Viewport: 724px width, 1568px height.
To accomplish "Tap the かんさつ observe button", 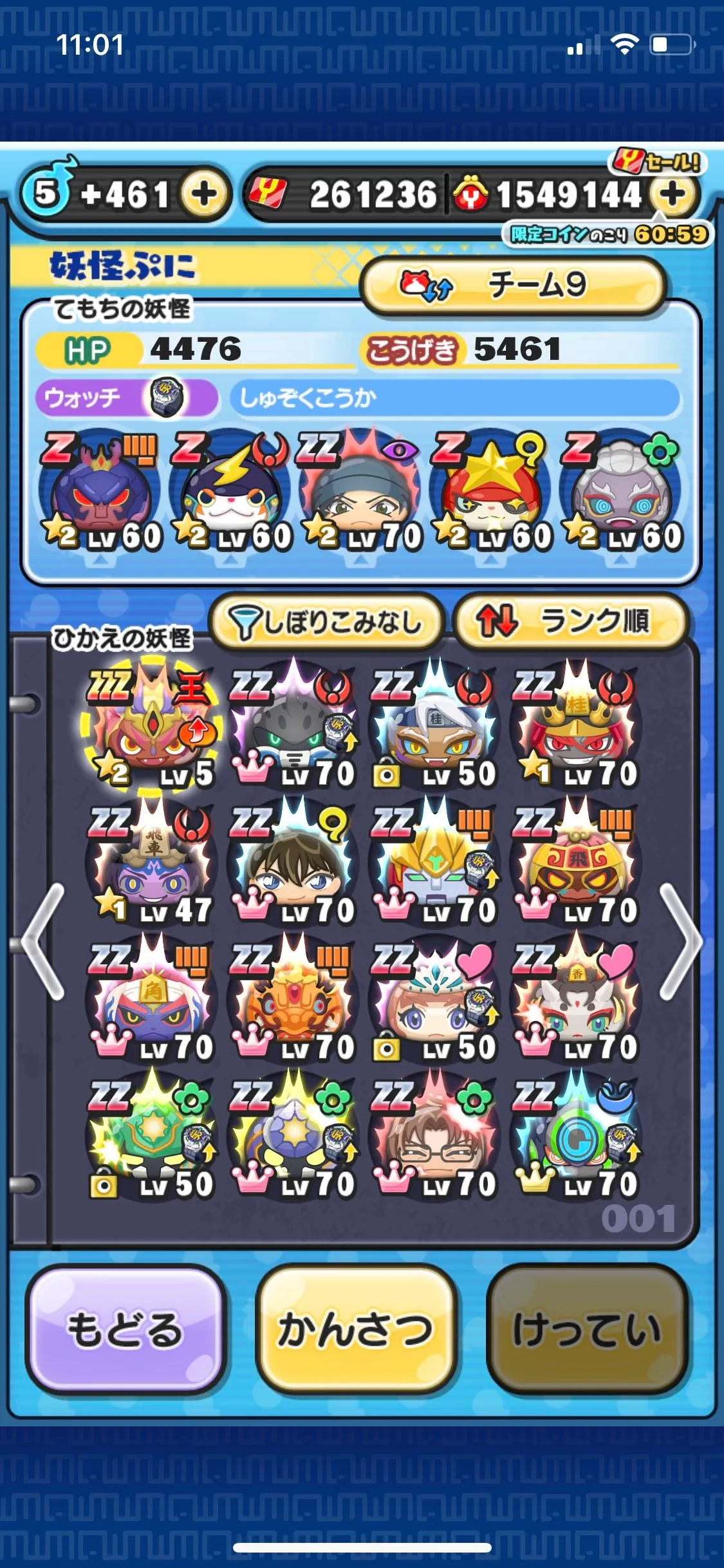I will click(x=356, y=1329).
